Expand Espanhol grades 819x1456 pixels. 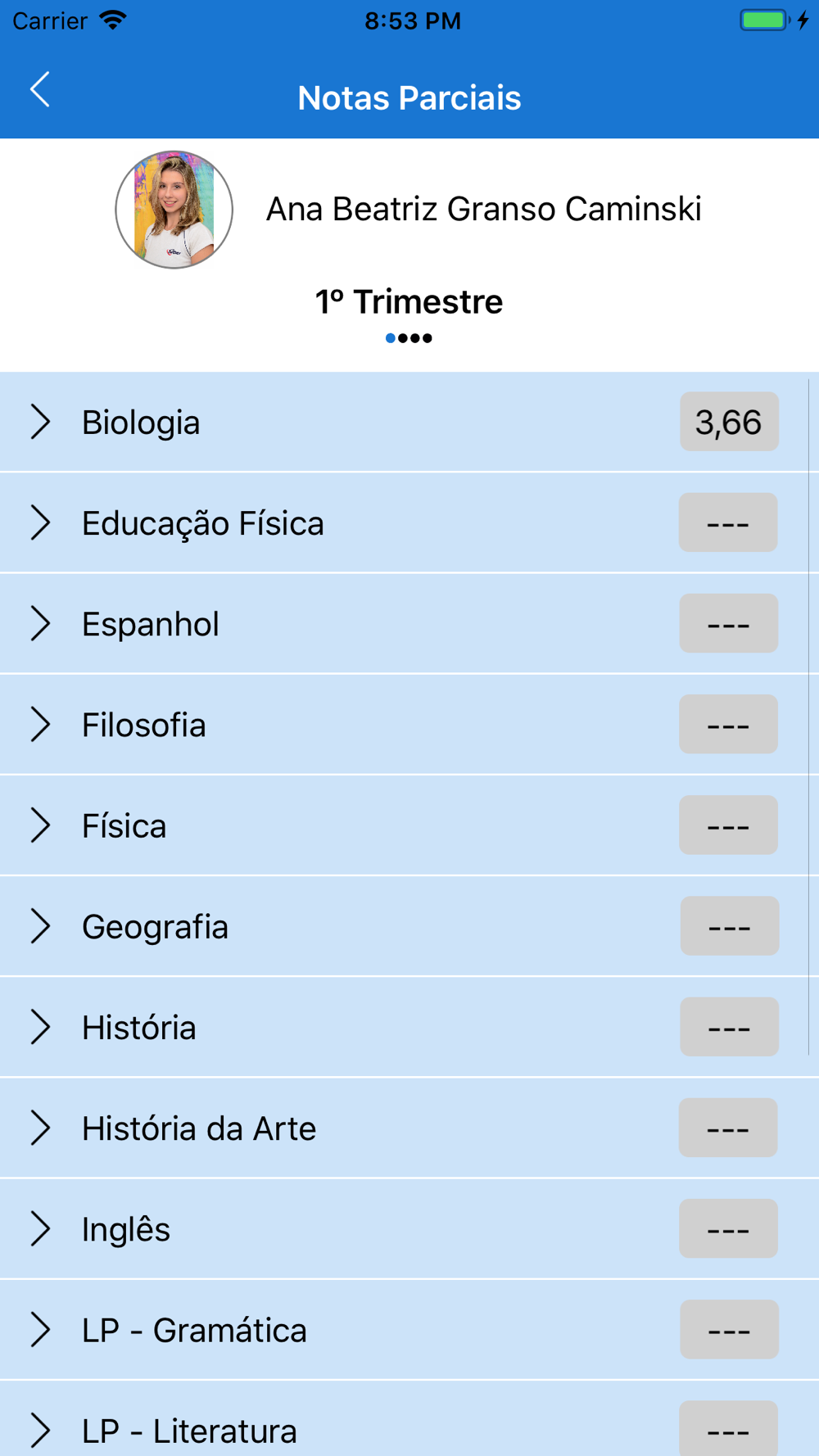click(405, 623)
